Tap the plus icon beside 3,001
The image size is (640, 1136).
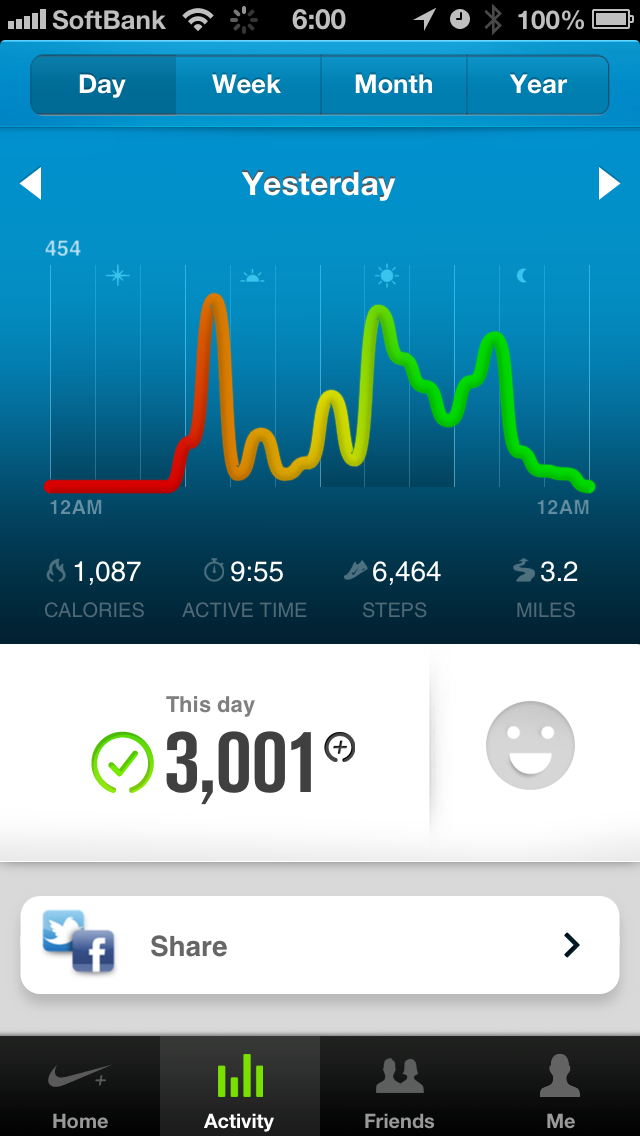[340, 747]
